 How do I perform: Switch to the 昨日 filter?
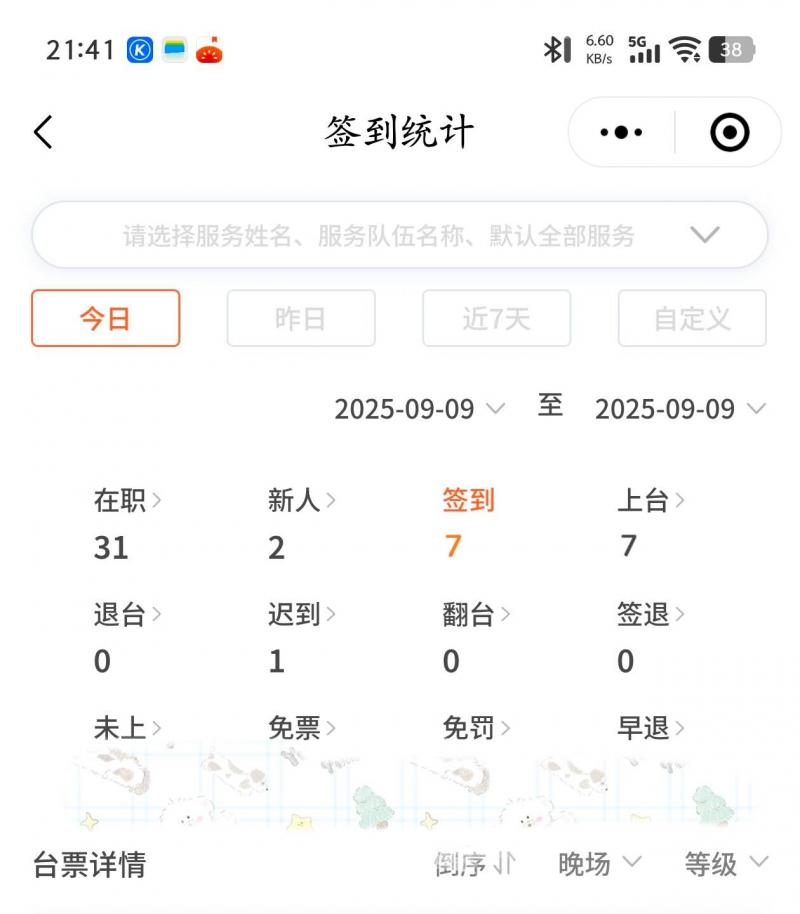coord(301,319)
